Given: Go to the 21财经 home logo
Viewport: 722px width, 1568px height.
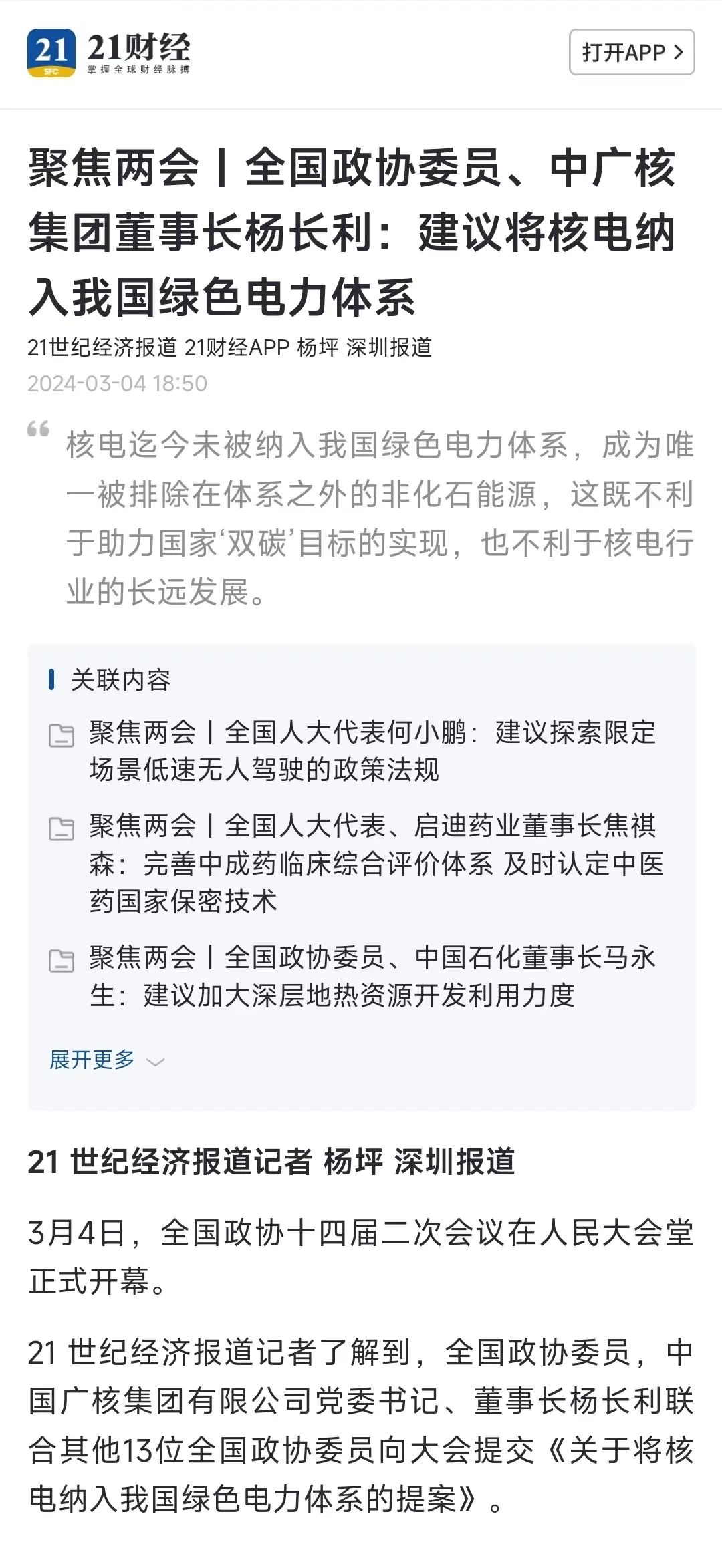Looking at the screenshot, I should coord(109,53).
